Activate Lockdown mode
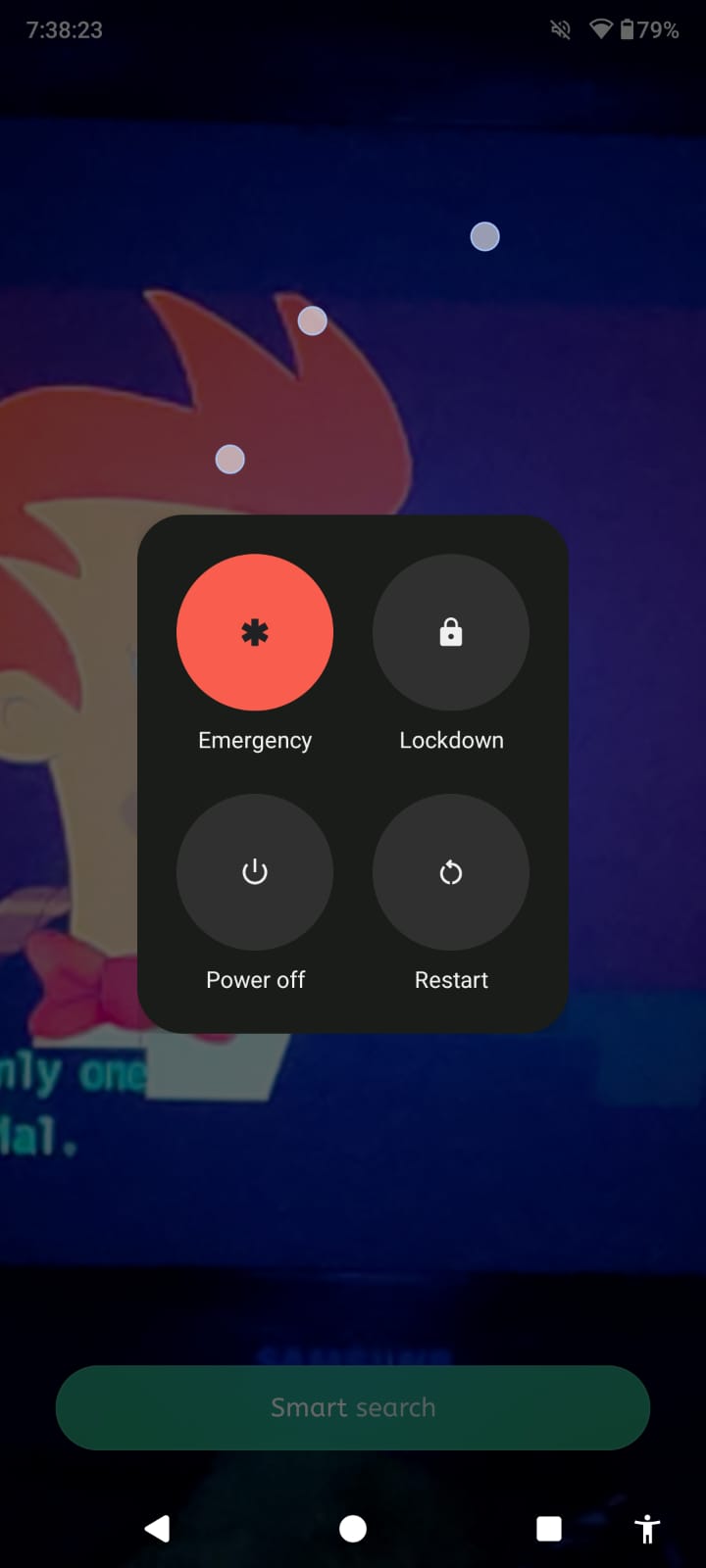 tap(451, 632)
